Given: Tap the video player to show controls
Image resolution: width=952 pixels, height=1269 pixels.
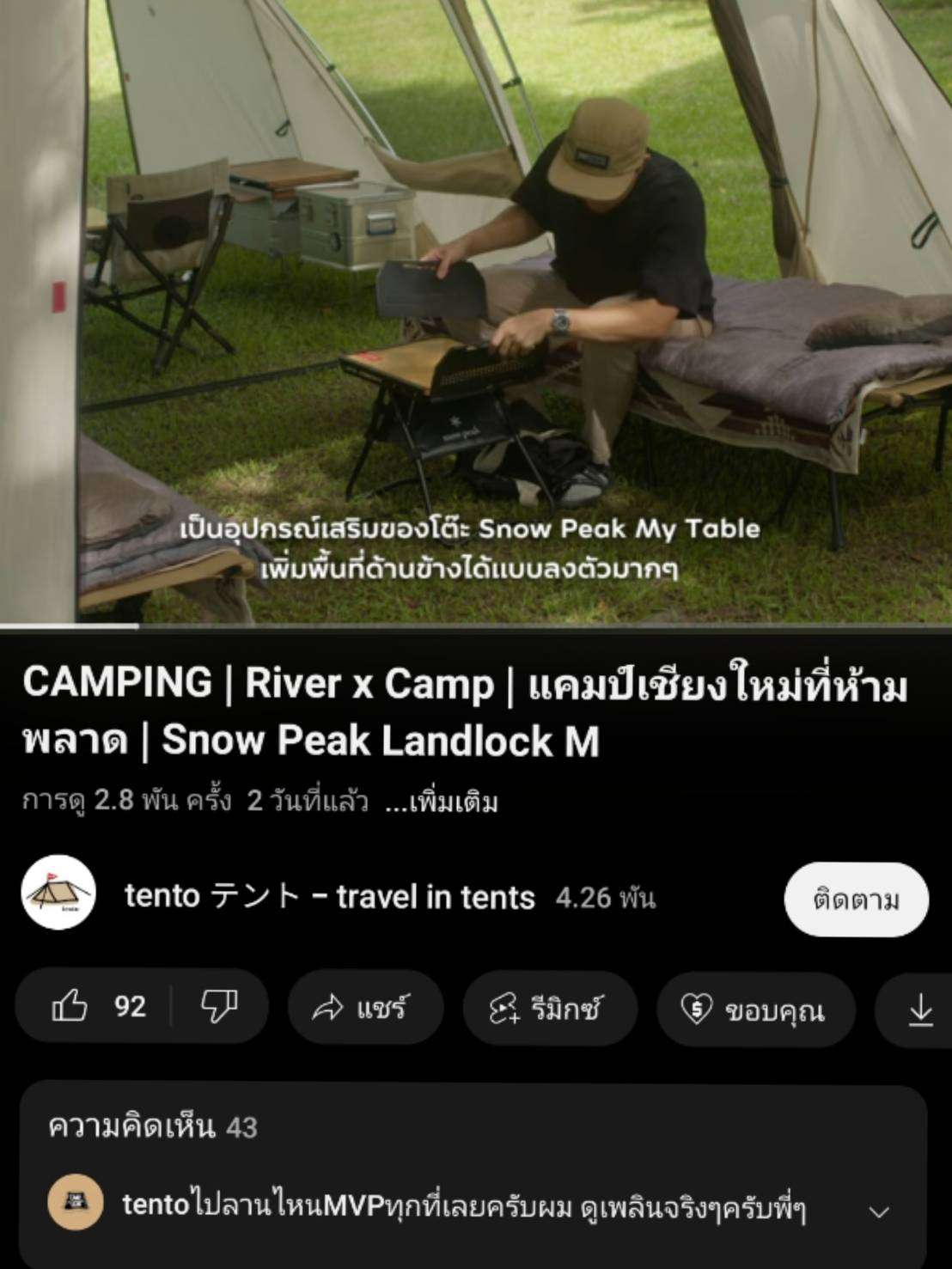Looking at the screenshot, I should (x=476, y=309).
